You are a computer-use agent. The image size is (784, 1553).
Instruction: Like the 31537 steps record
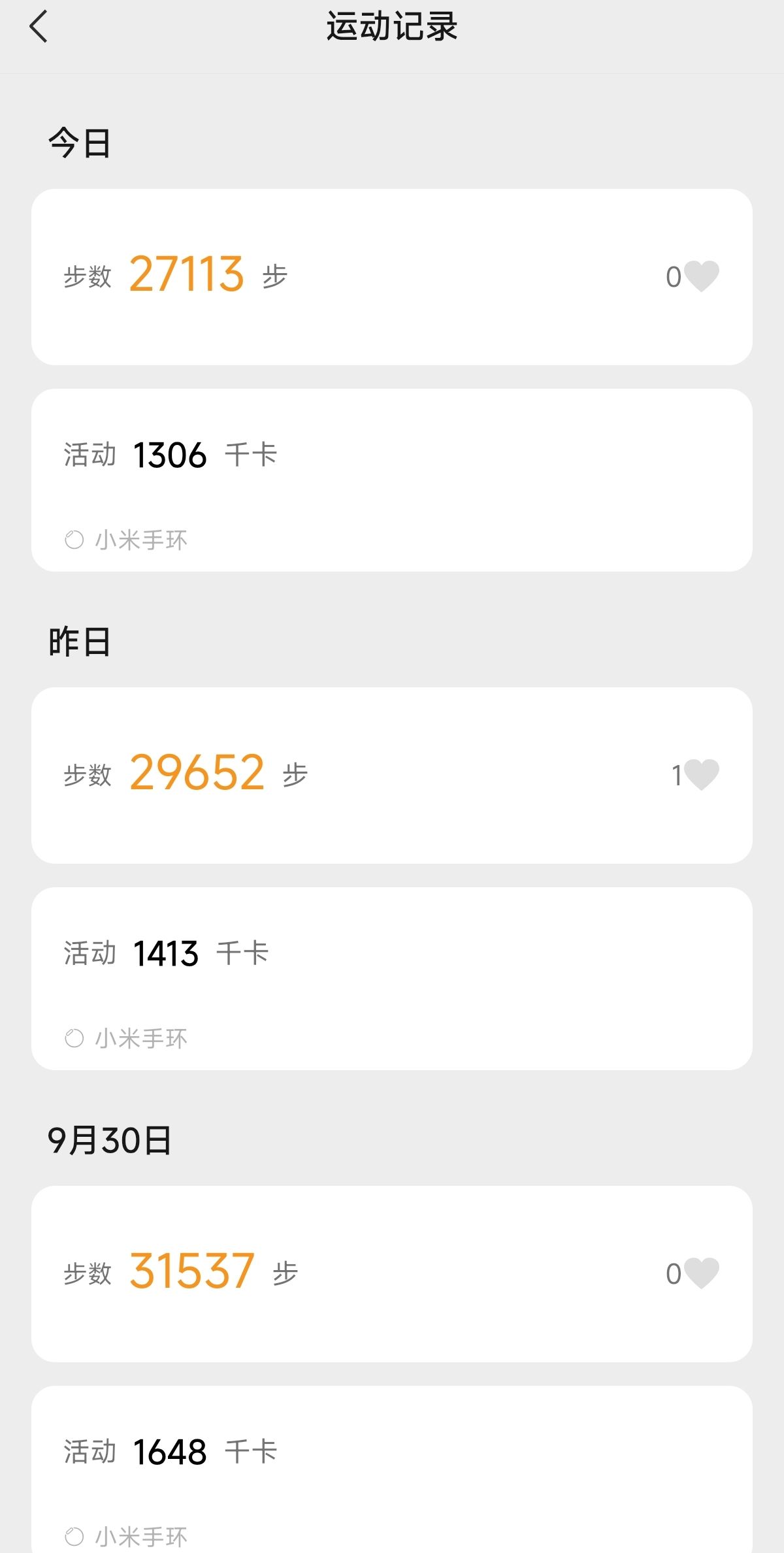tap(701, 1273)
